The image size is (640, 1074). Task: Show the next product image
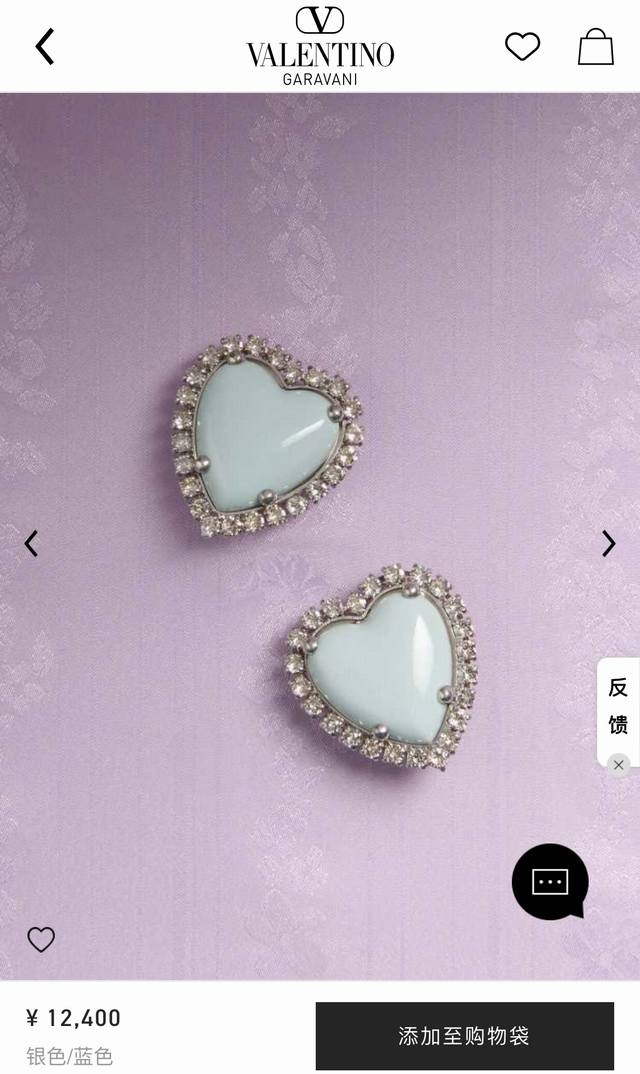tap(608, 543)
